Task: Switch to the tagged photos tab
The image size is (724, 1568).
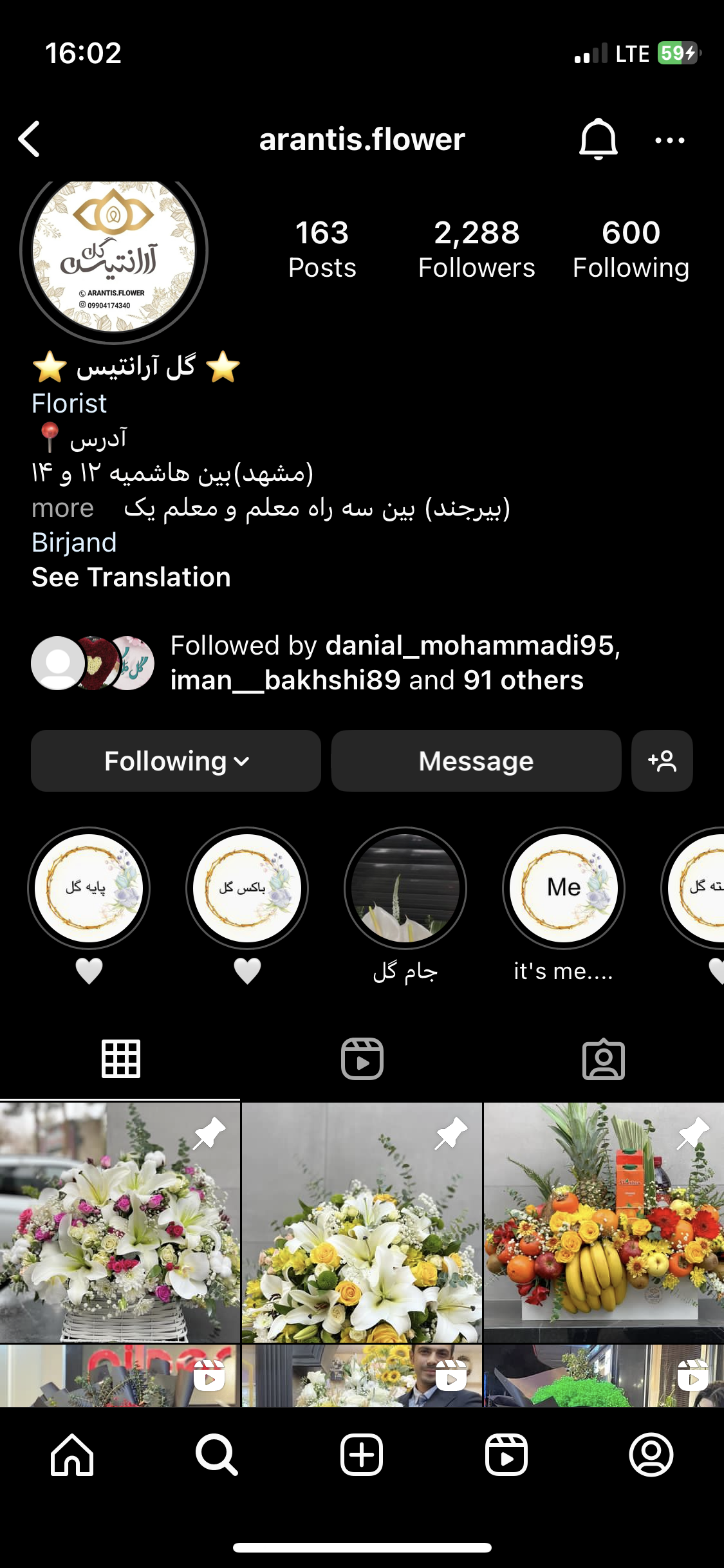Action: [x=604, y=1059]
